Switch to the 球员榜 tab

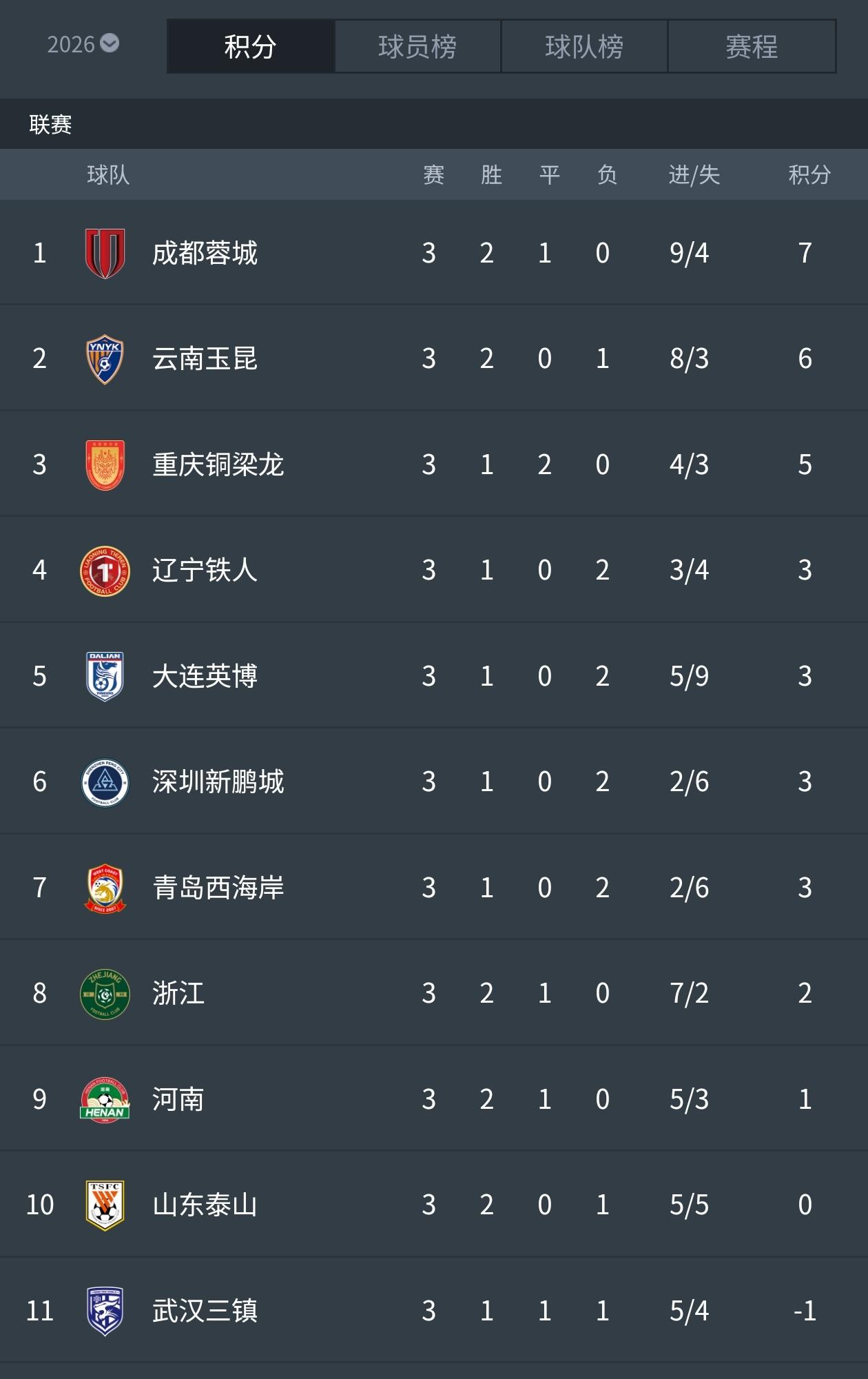417,46
